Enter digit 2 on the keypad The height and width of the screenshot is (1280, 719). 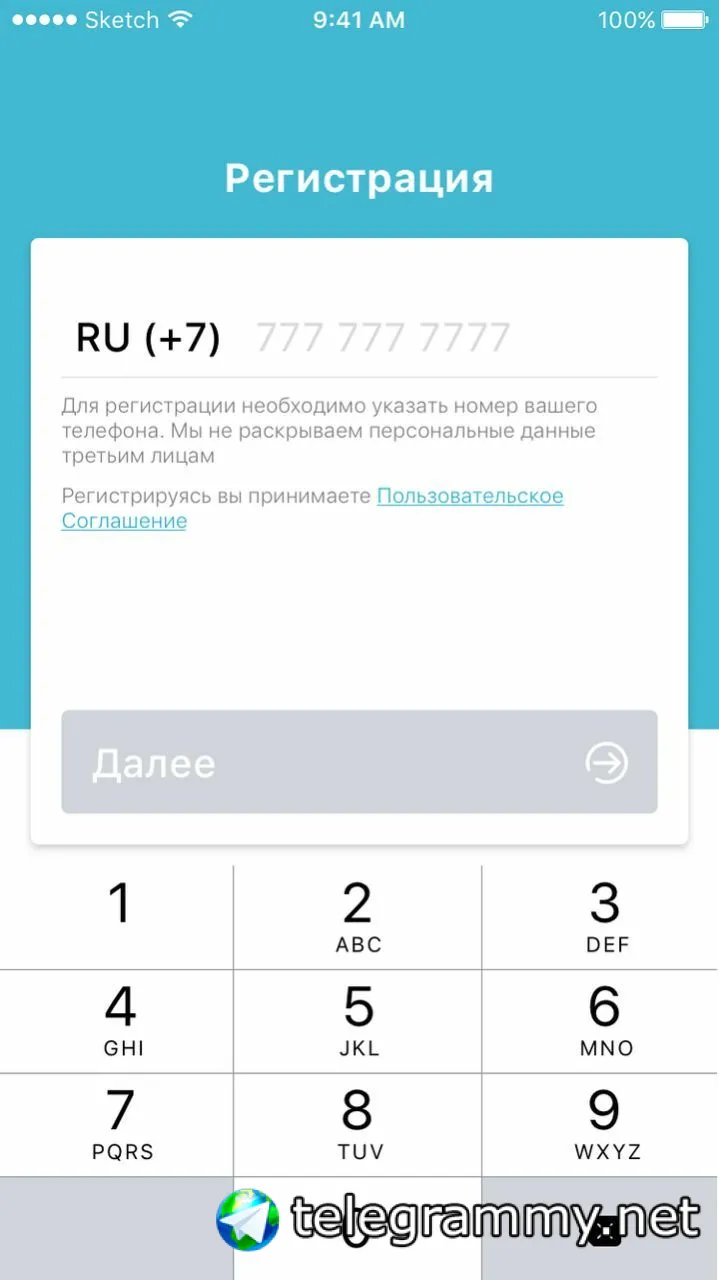point(358,917)
